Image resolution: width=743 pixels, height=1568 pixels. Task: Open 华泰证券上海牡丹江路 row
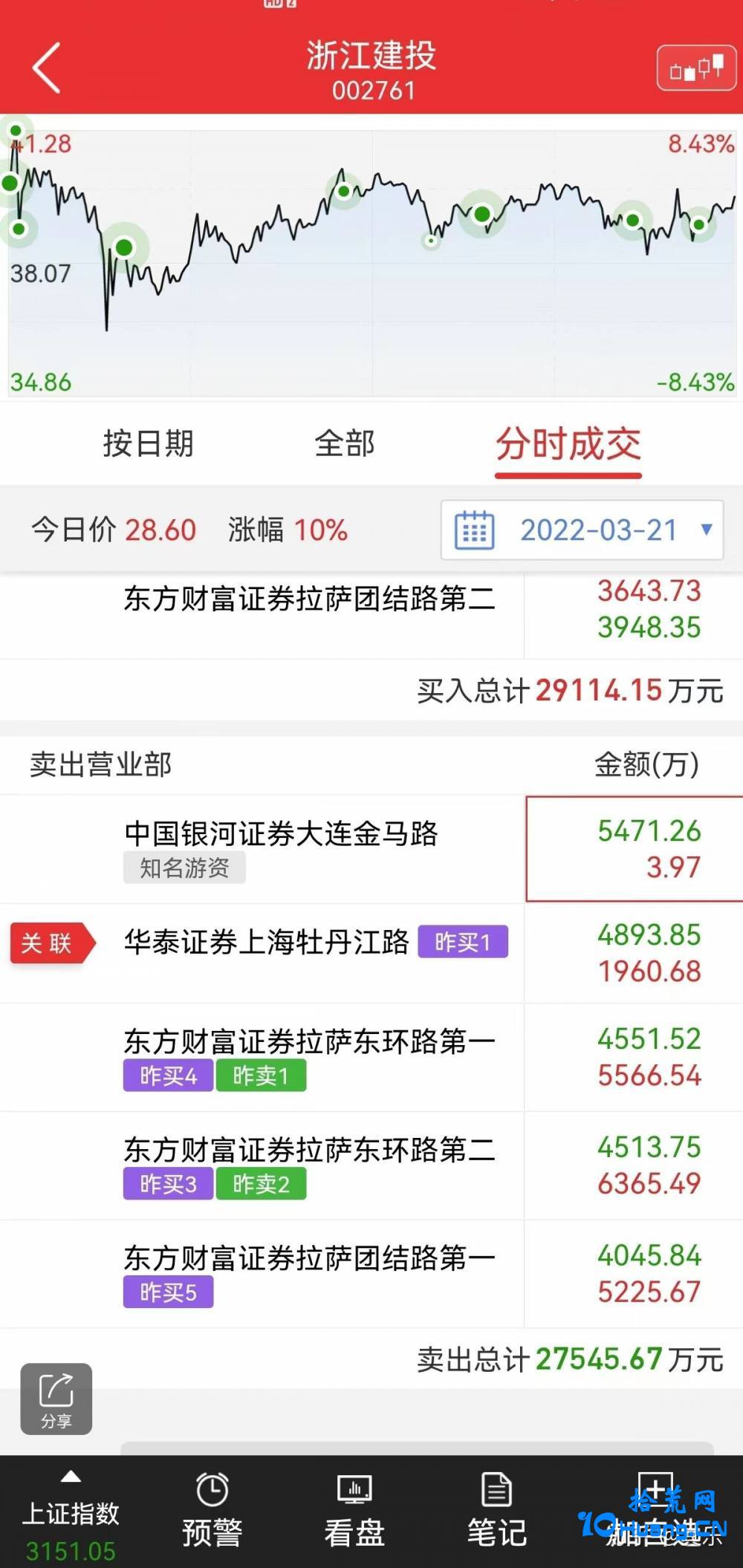click(x=371, y=954)
